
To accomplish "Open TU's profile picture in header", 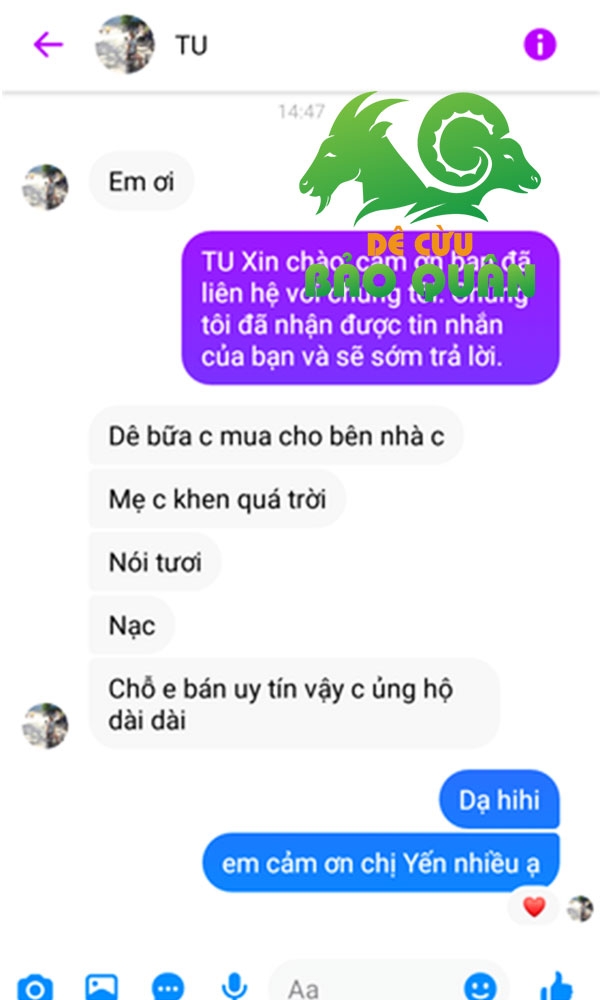I will tap(125, 44).
